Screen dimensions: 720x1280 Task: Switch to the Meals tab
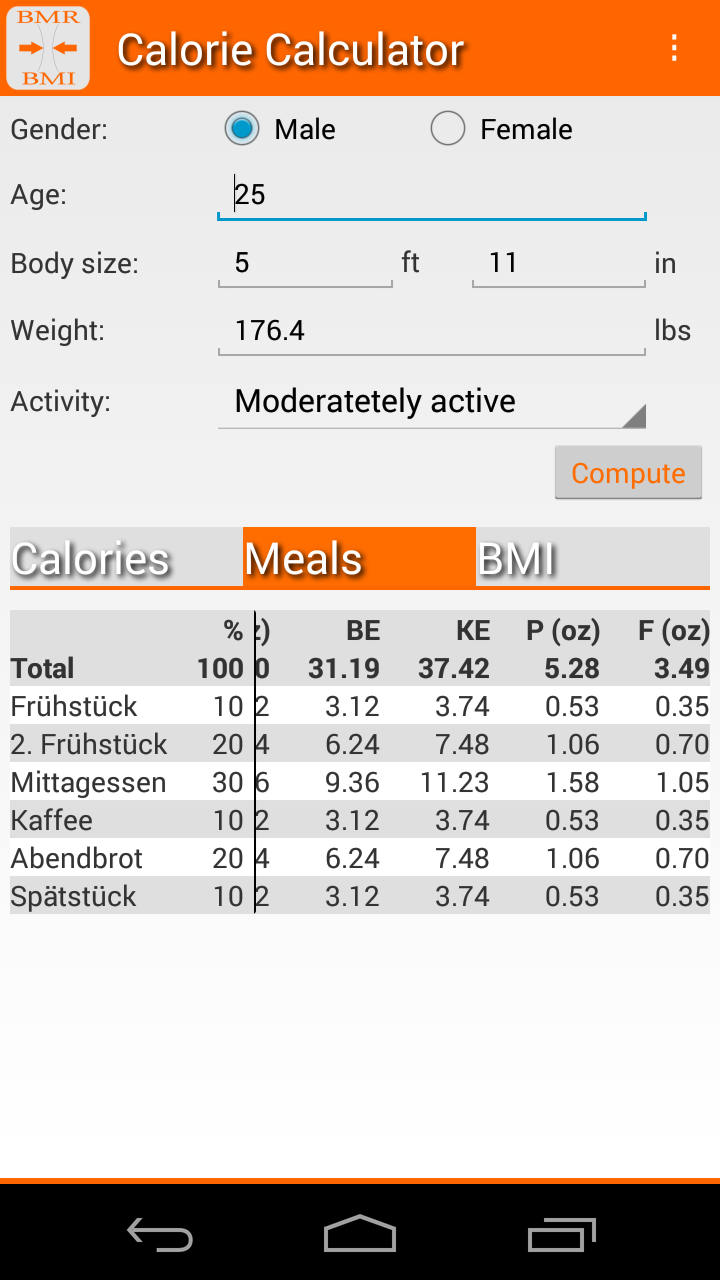coord(359,557)
